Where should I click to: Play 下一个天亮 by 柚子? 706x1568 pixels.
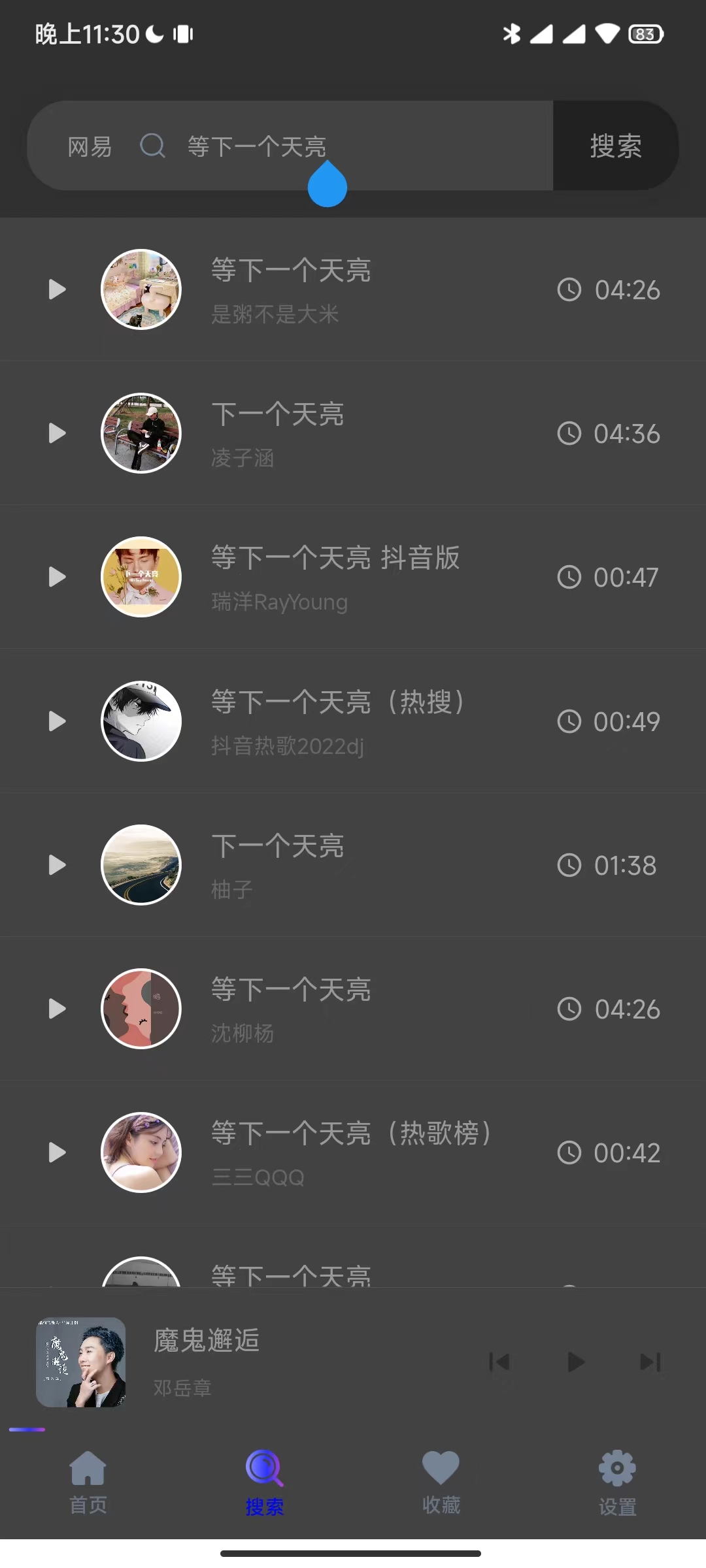tap(58, 865)
